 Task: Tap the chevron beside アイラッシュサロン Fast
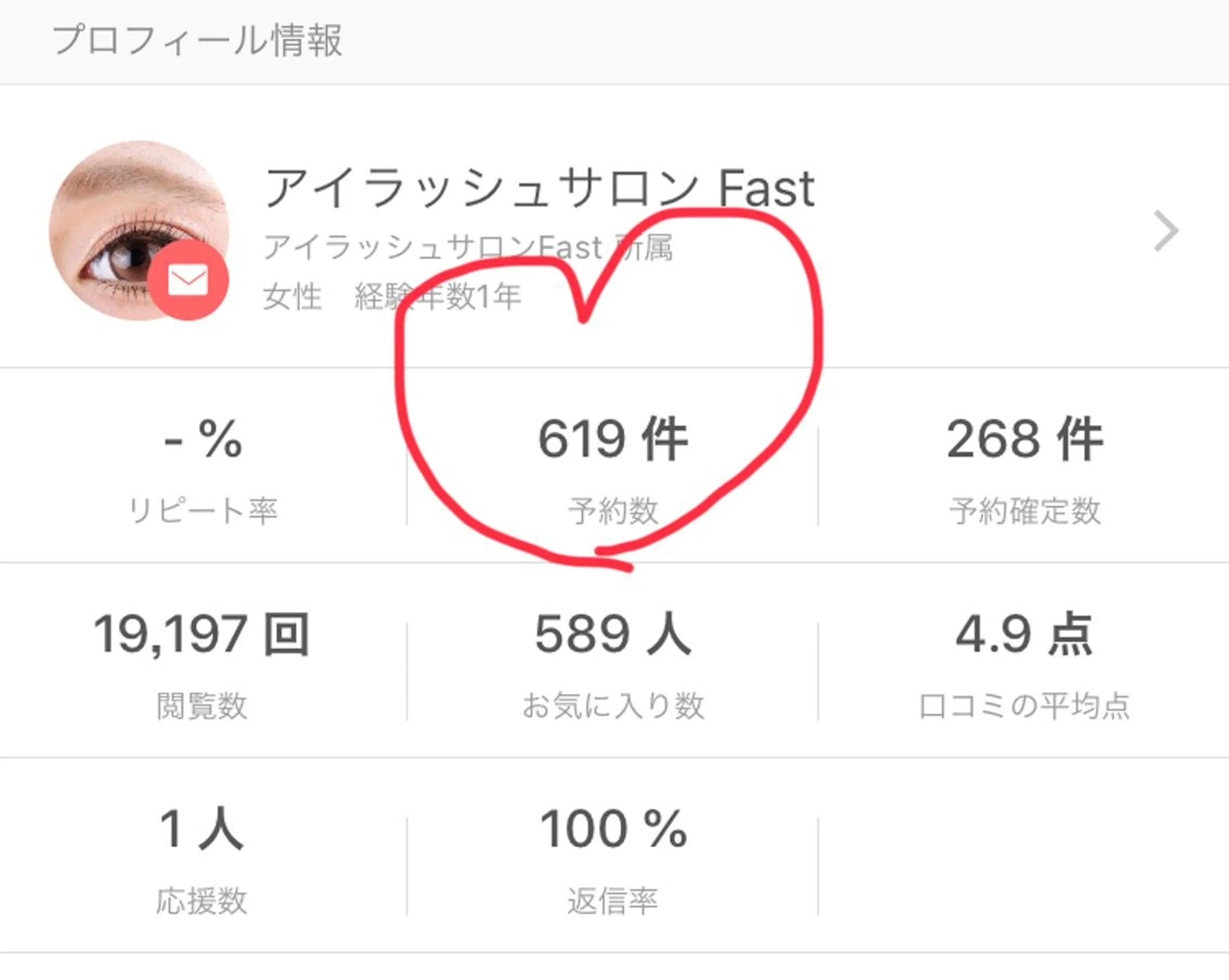click(1166, 231)
